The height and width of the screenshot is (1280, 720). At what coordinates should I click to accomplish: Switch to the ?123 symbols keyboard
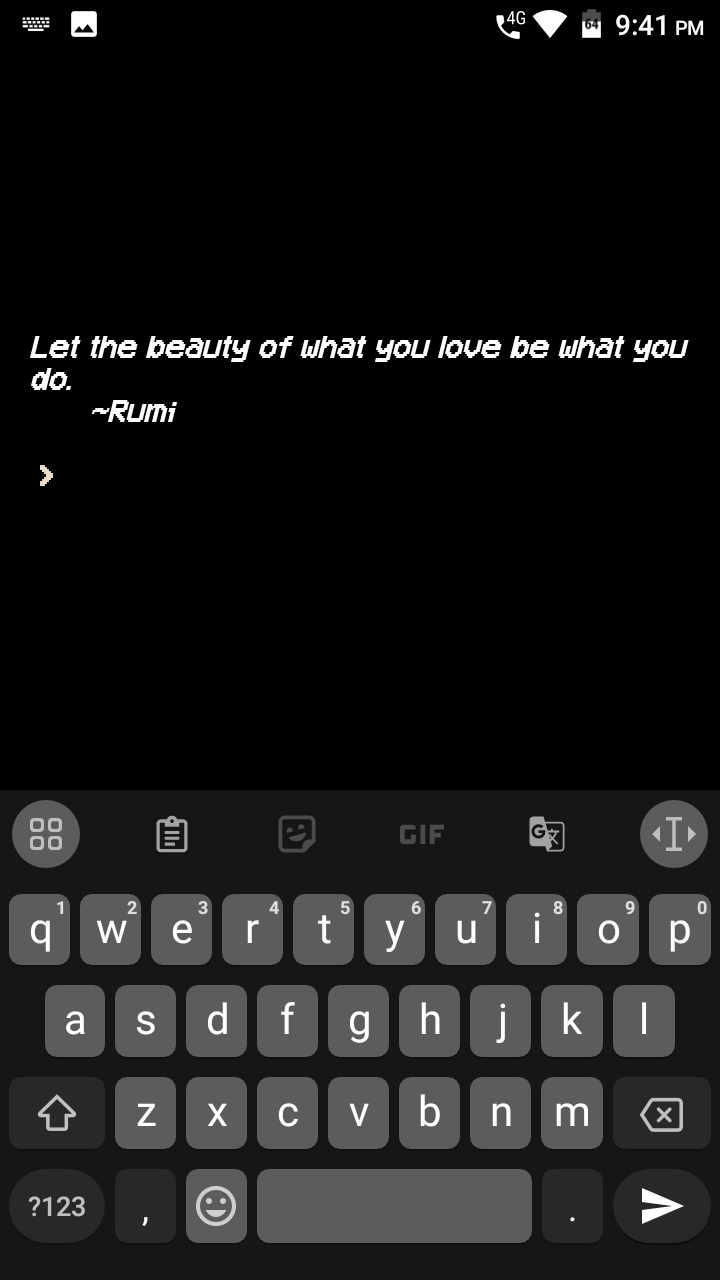[57, 1206]
